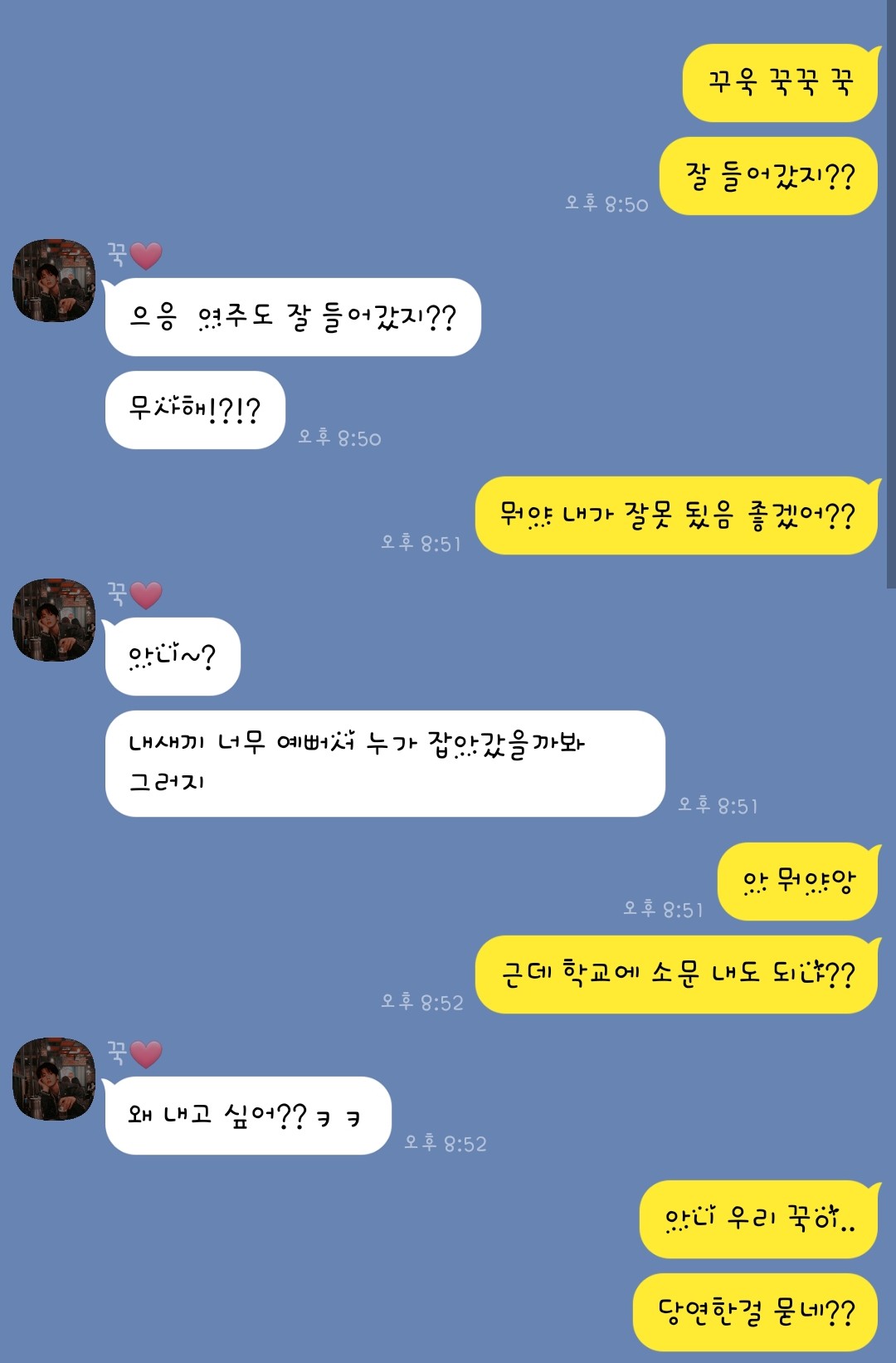The image size is (896, 1363).
Task: Tap the avatar beside "왜 내고 싶어?? ㅋㅋ"
Action: click(x=54, y=1078)
